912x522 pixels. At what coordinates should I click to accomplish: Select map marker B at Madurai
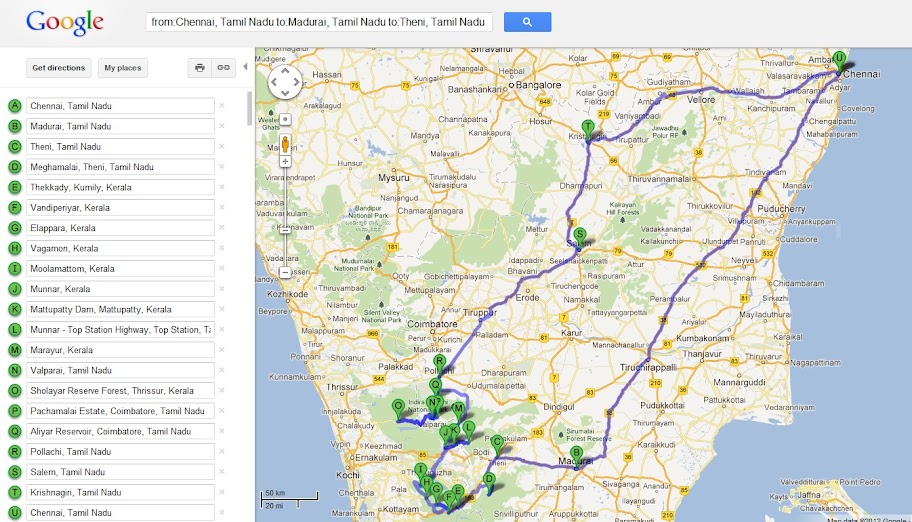[576, 453]
